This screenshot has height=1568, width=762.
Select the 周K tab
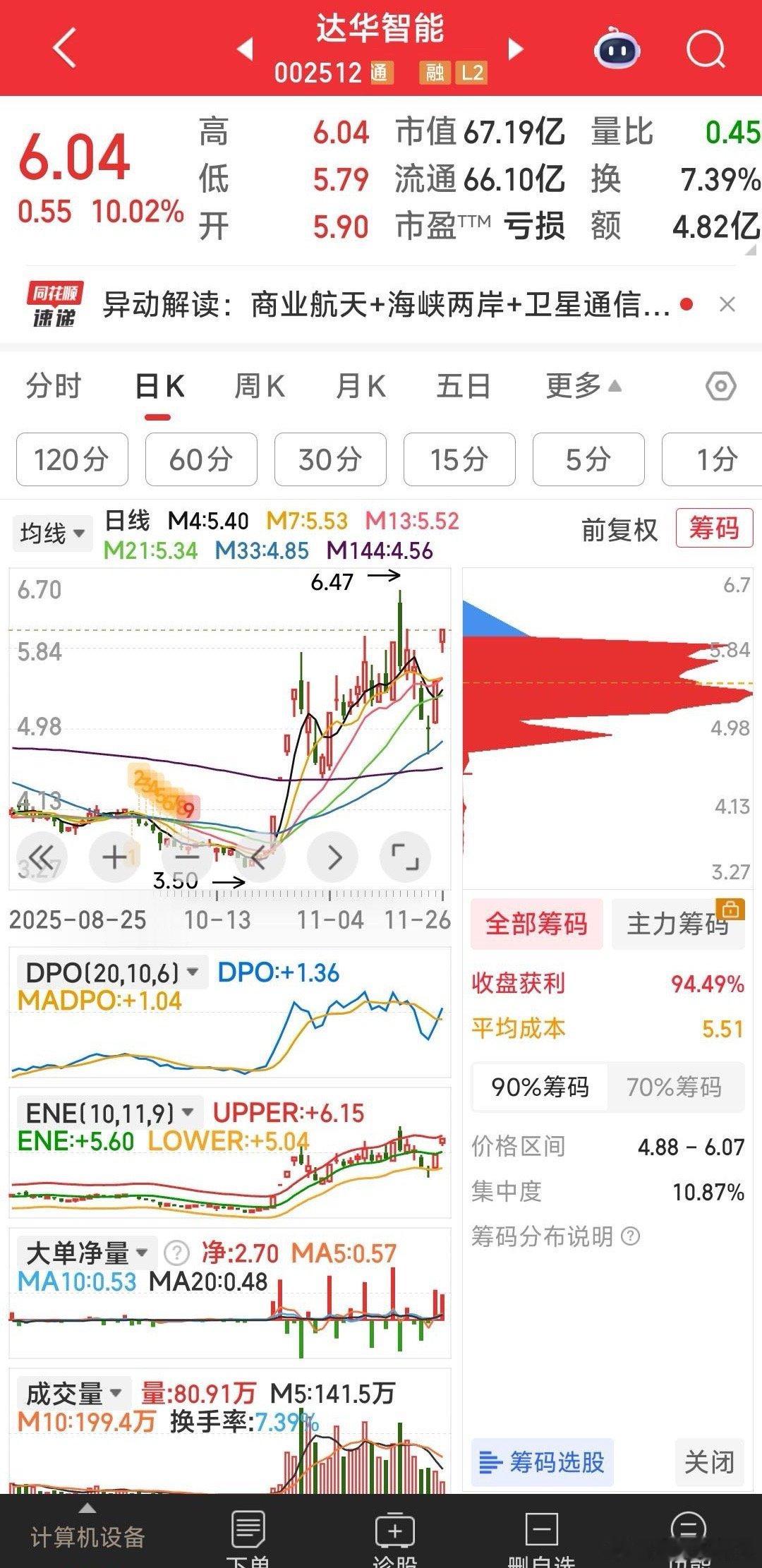click(x=259, y=387)
